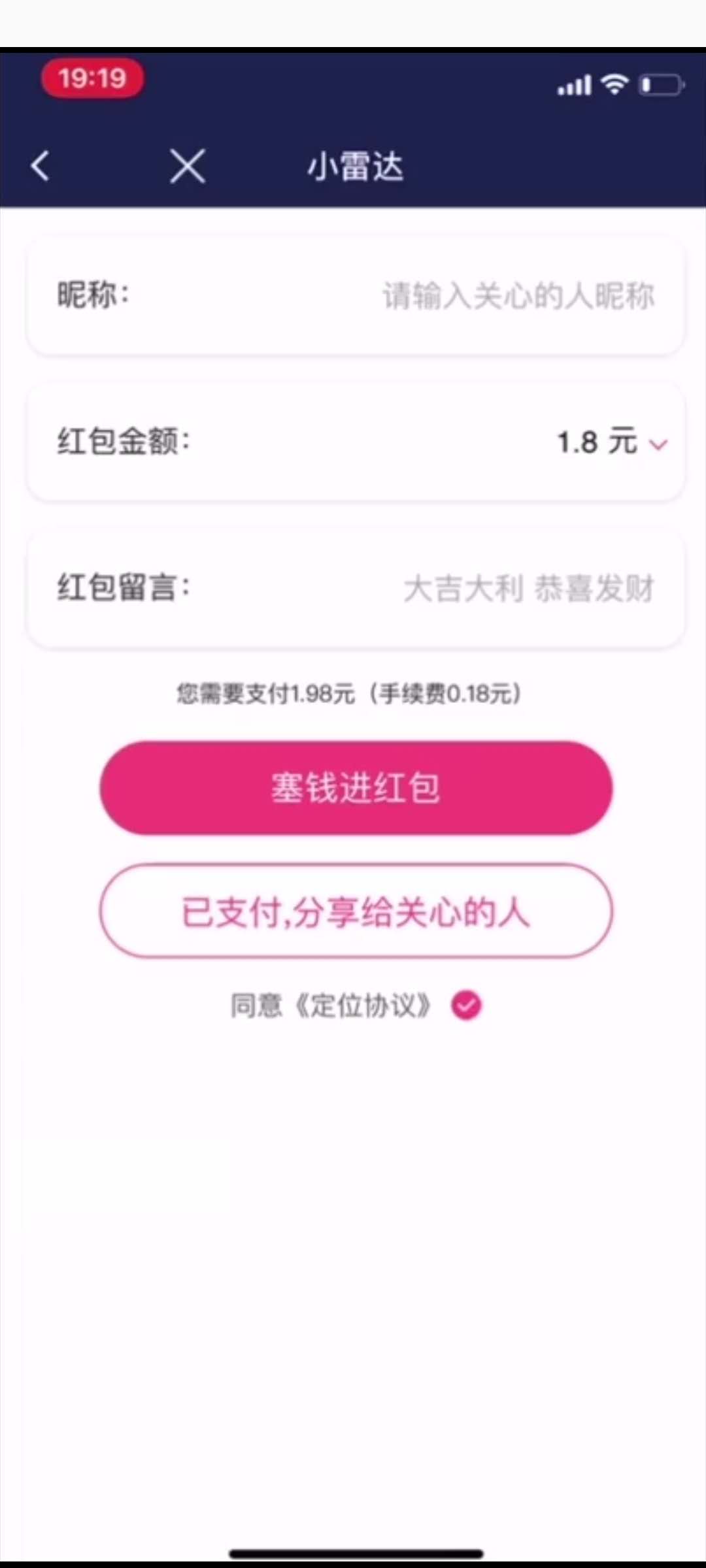Viewport: 706px width, 1568px height.
Task: Tap the 红包留言 message field
Action: tap(528, 589)
